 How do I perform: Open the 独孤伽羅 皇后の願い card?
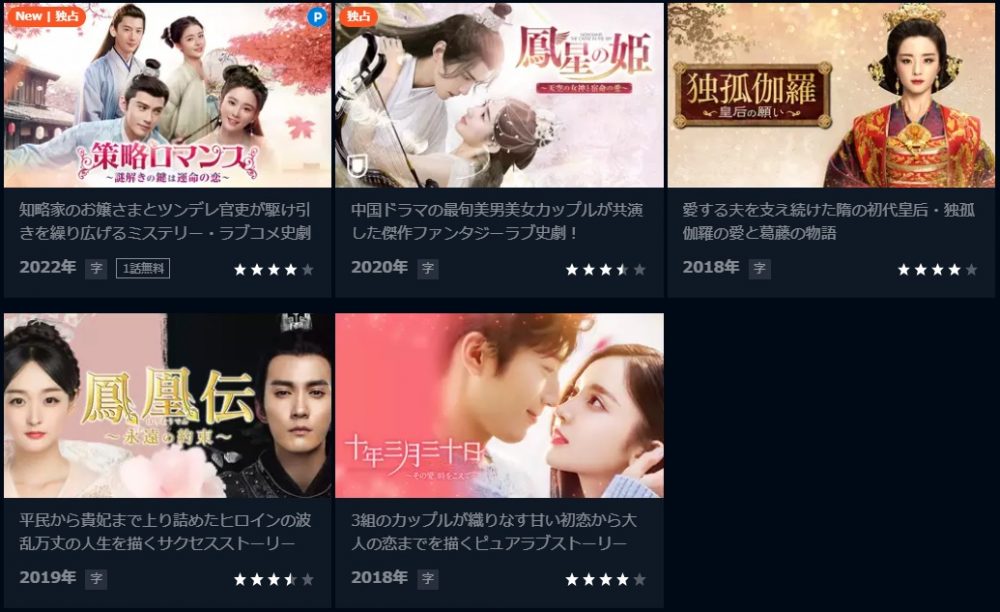[831, 96]
